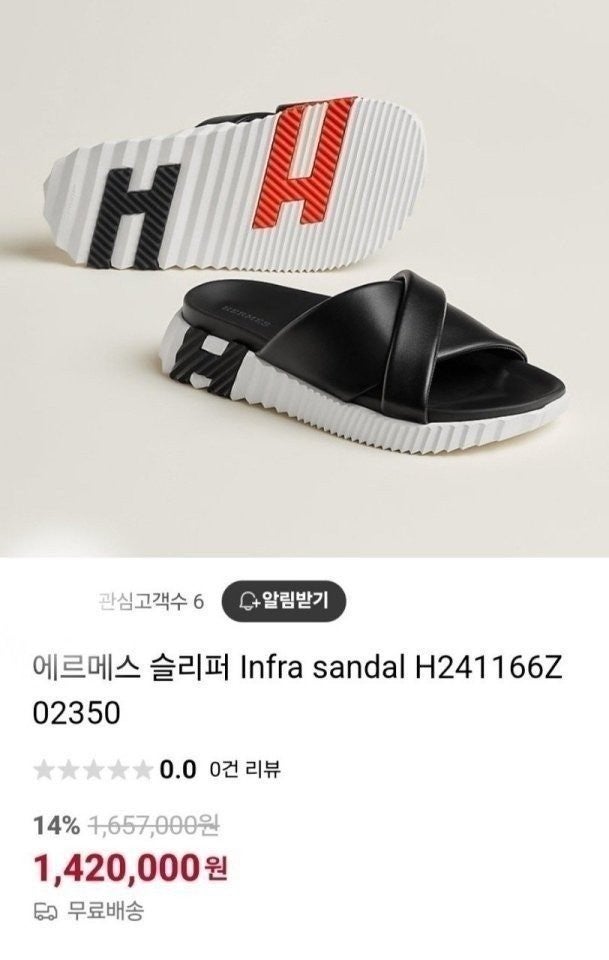Open the Hermes sandal product image
The height and width of the screenshot is (960, 609).
[304, 278]
